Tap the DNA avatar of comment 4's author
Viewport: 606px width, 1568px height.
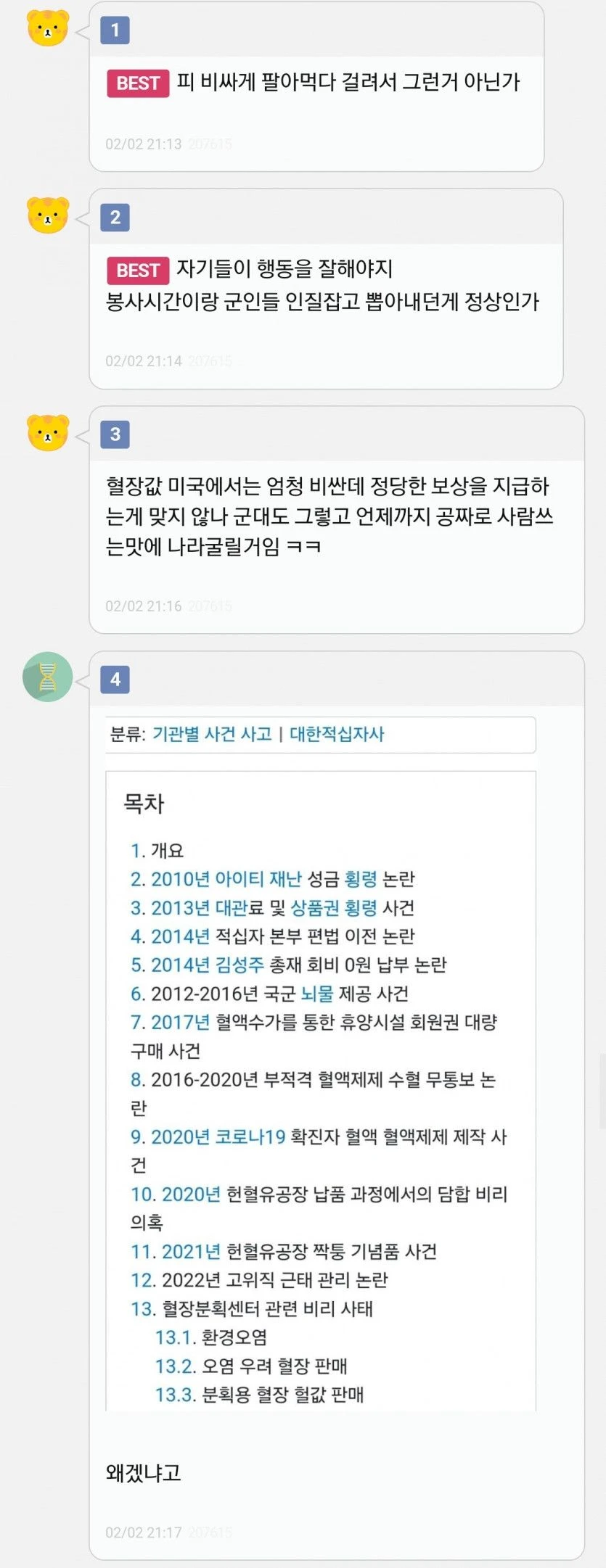pos(48,677)
